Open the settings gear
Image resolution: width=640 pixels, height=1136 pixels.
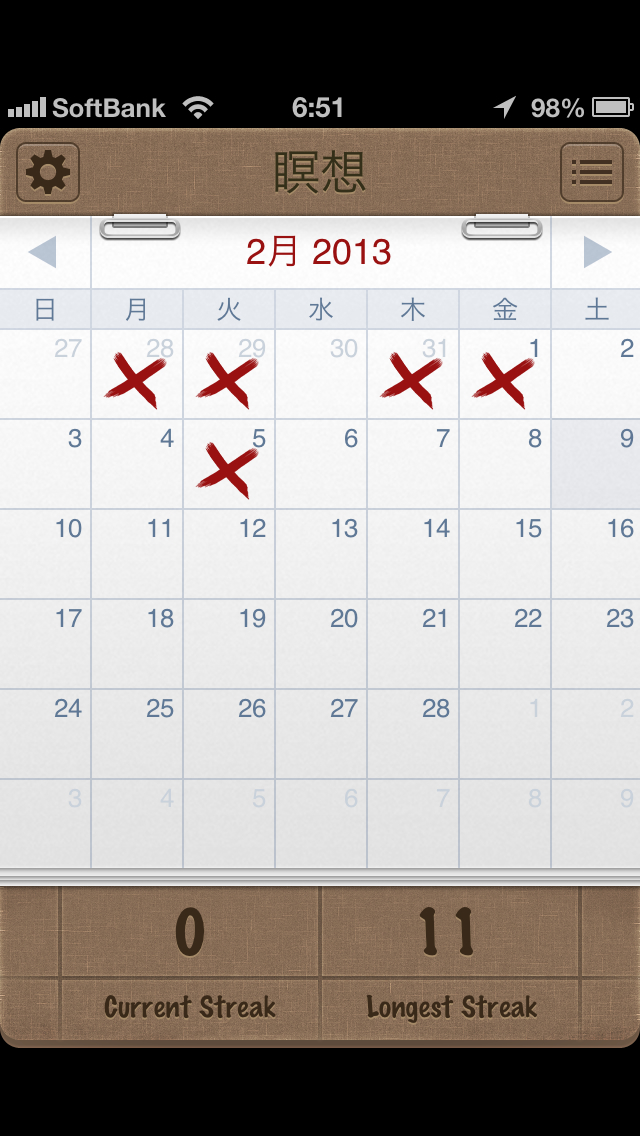coord(48,173)
